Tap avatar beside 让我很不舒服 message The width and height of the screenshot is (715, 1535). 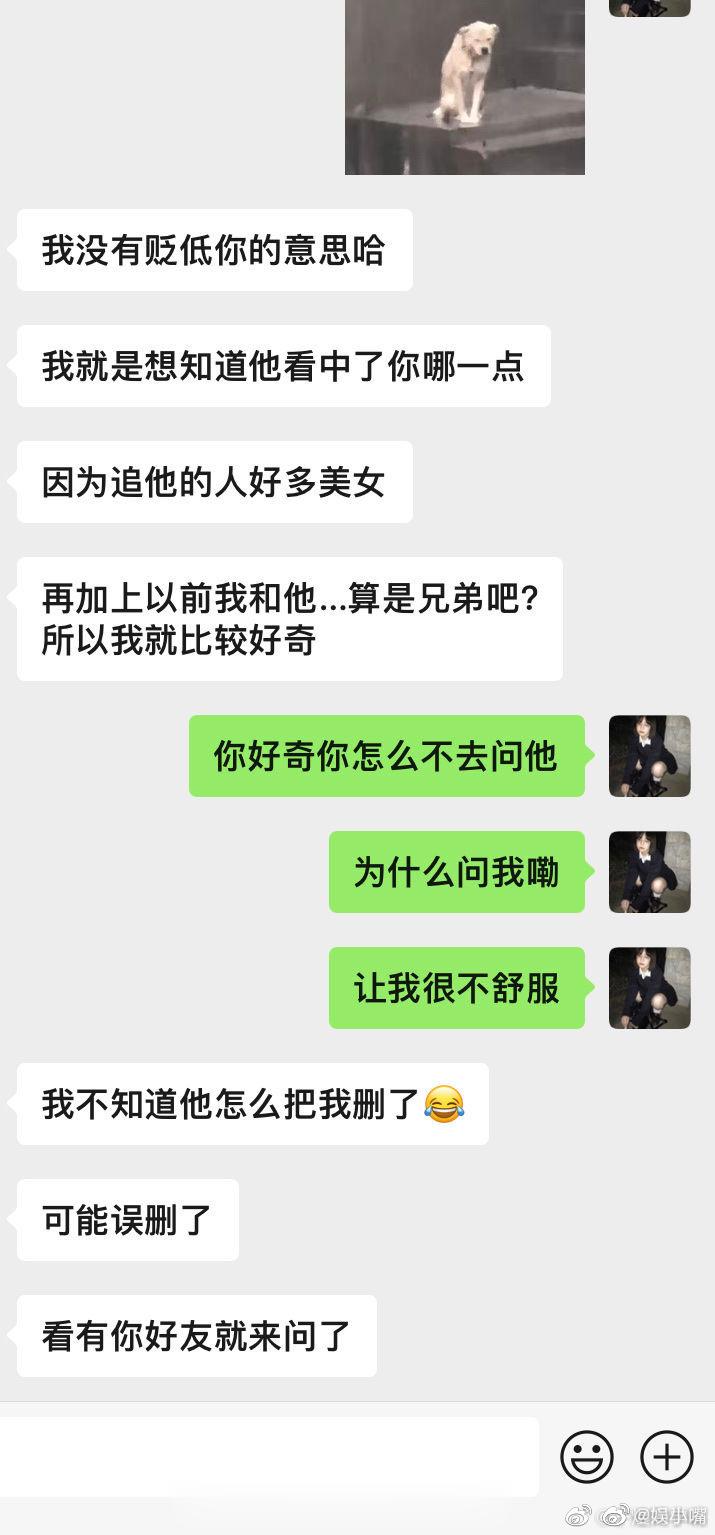pyautogui.click(x=649, y=988)
